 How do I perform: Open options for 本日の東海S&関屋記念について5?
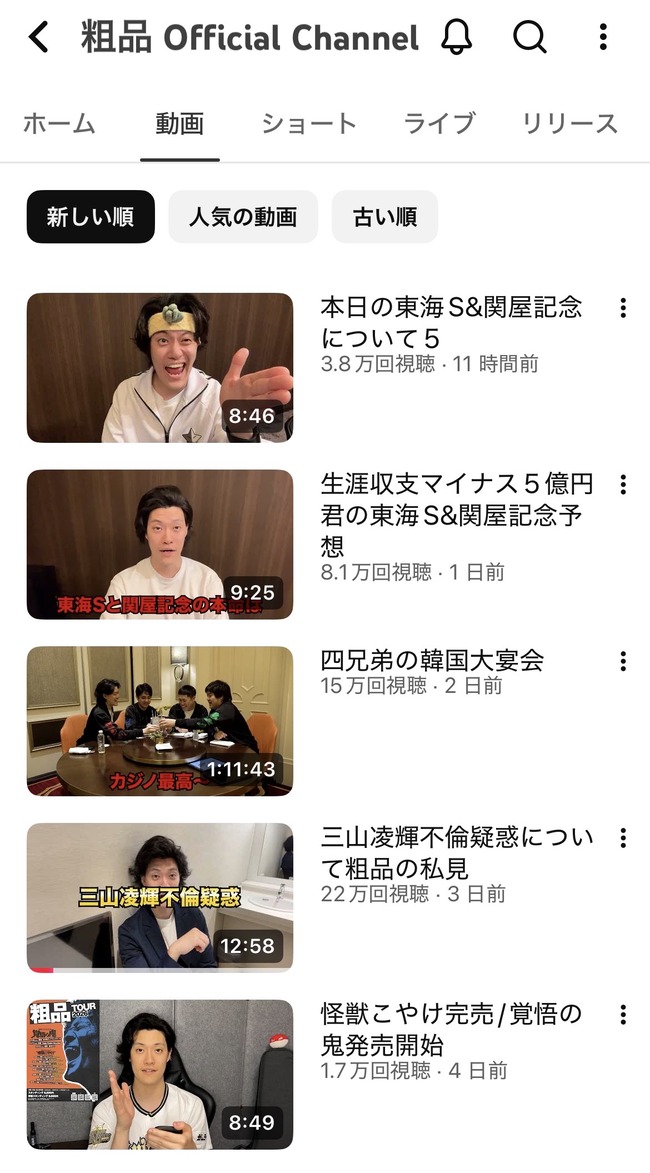(623, 307)
